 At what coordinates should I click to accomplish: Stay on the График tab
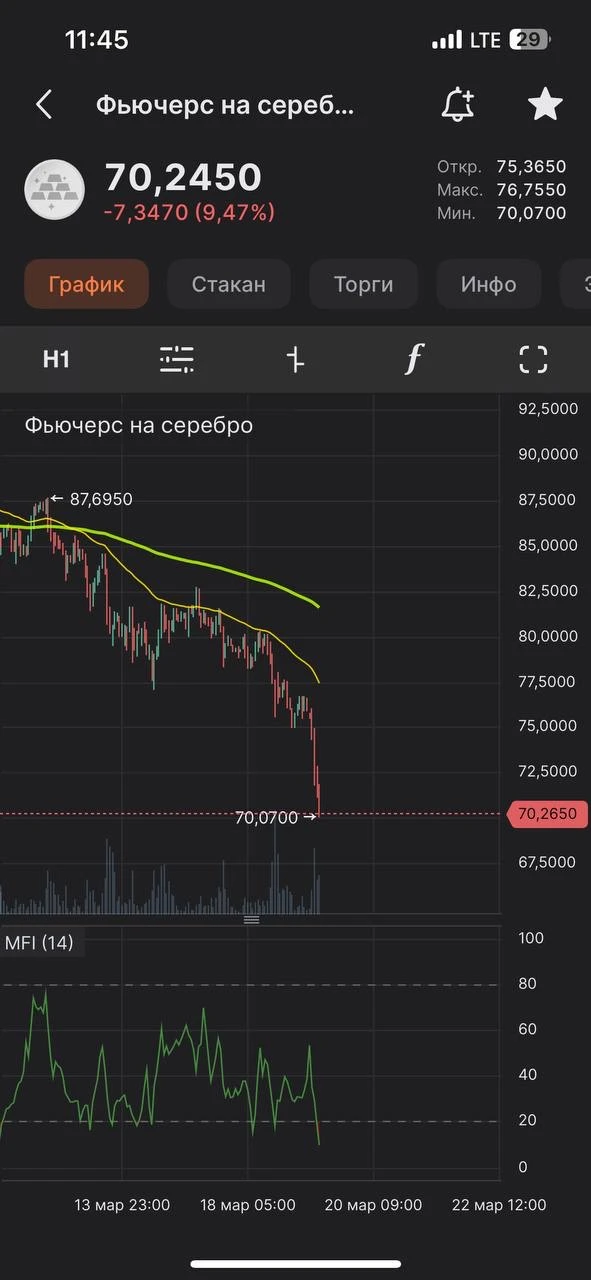click(x=86, y=284)
